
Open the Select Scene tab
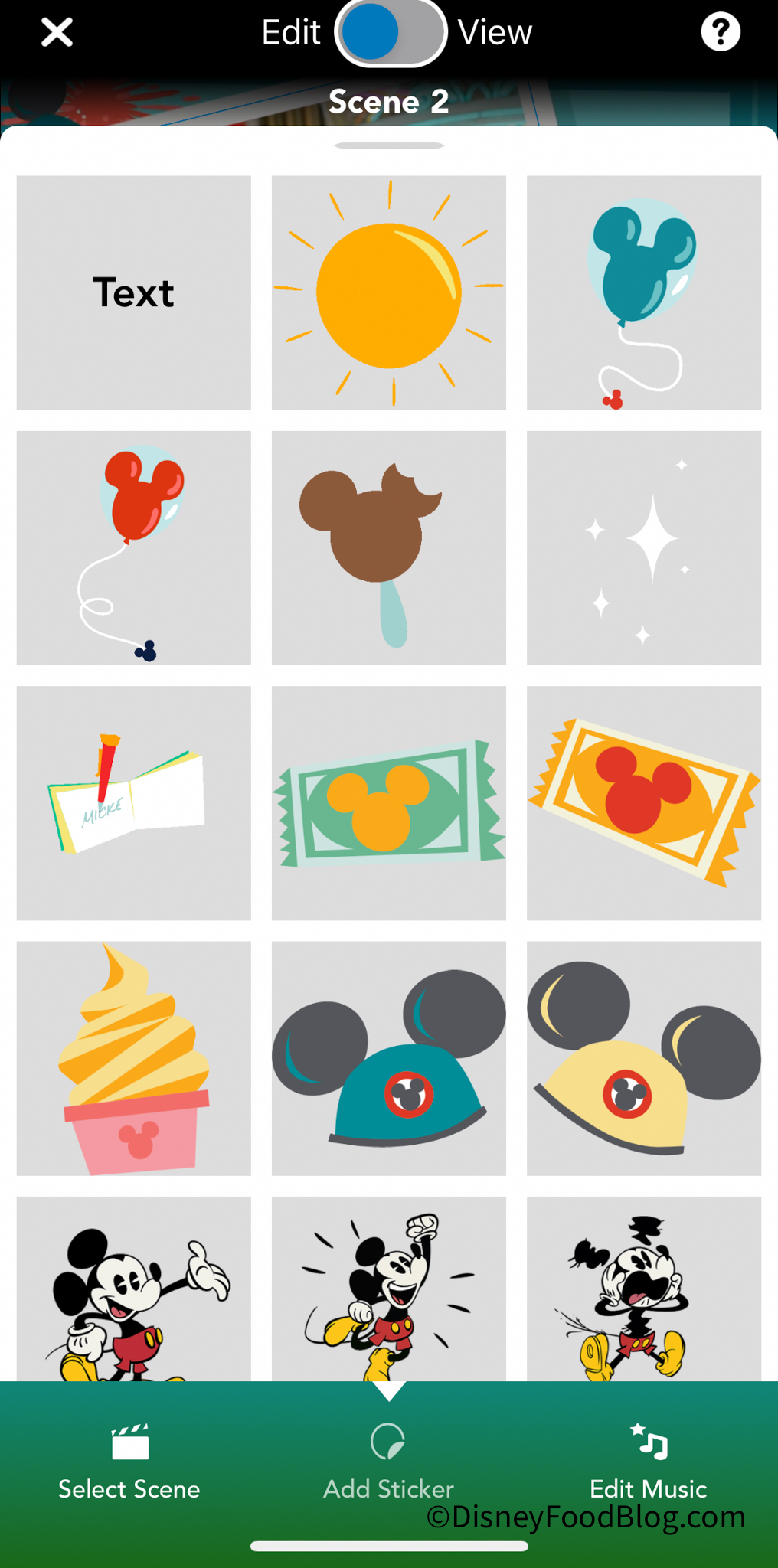pos(129,1461)
